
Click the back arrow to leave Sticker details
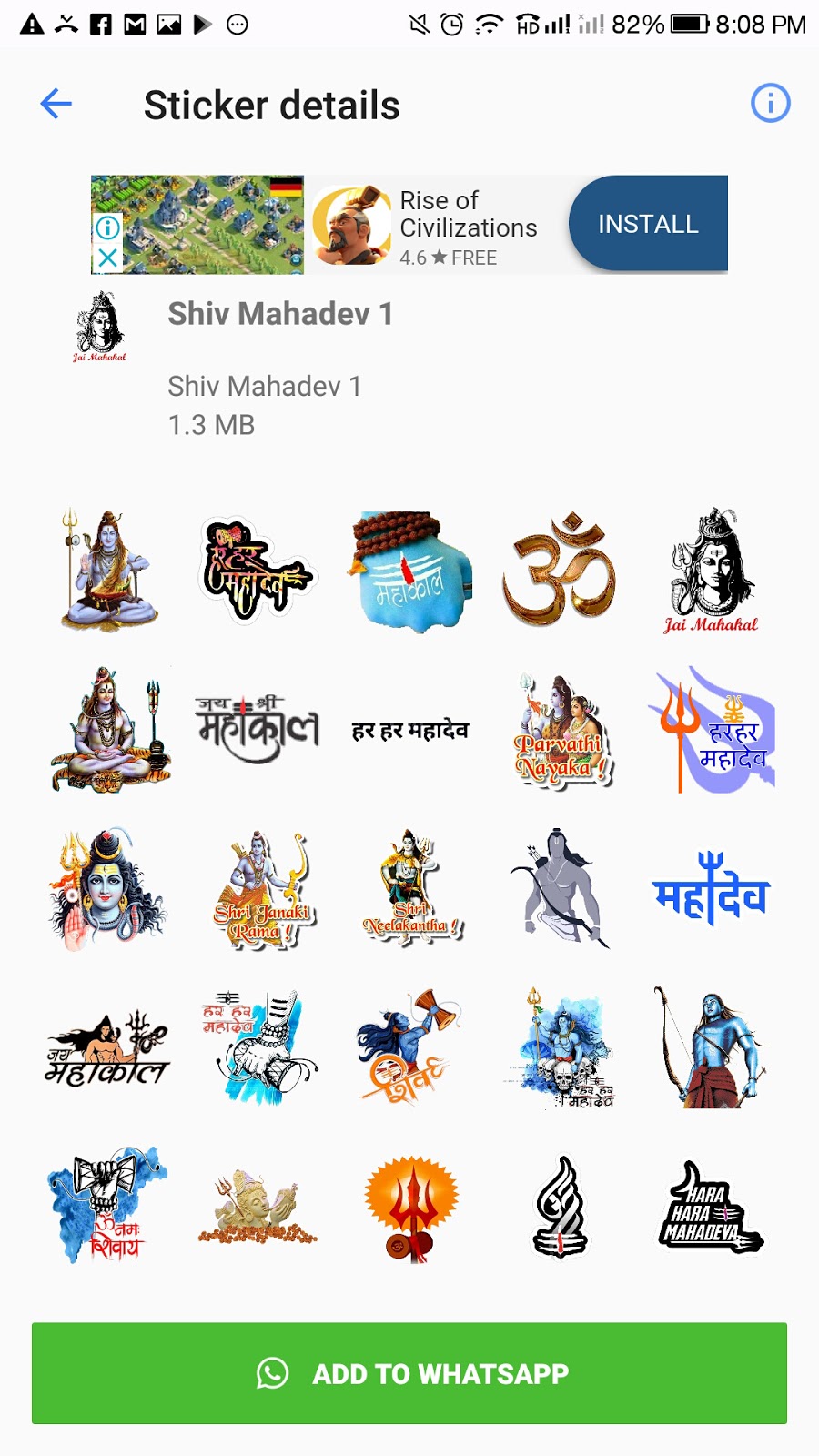[55, 103]
